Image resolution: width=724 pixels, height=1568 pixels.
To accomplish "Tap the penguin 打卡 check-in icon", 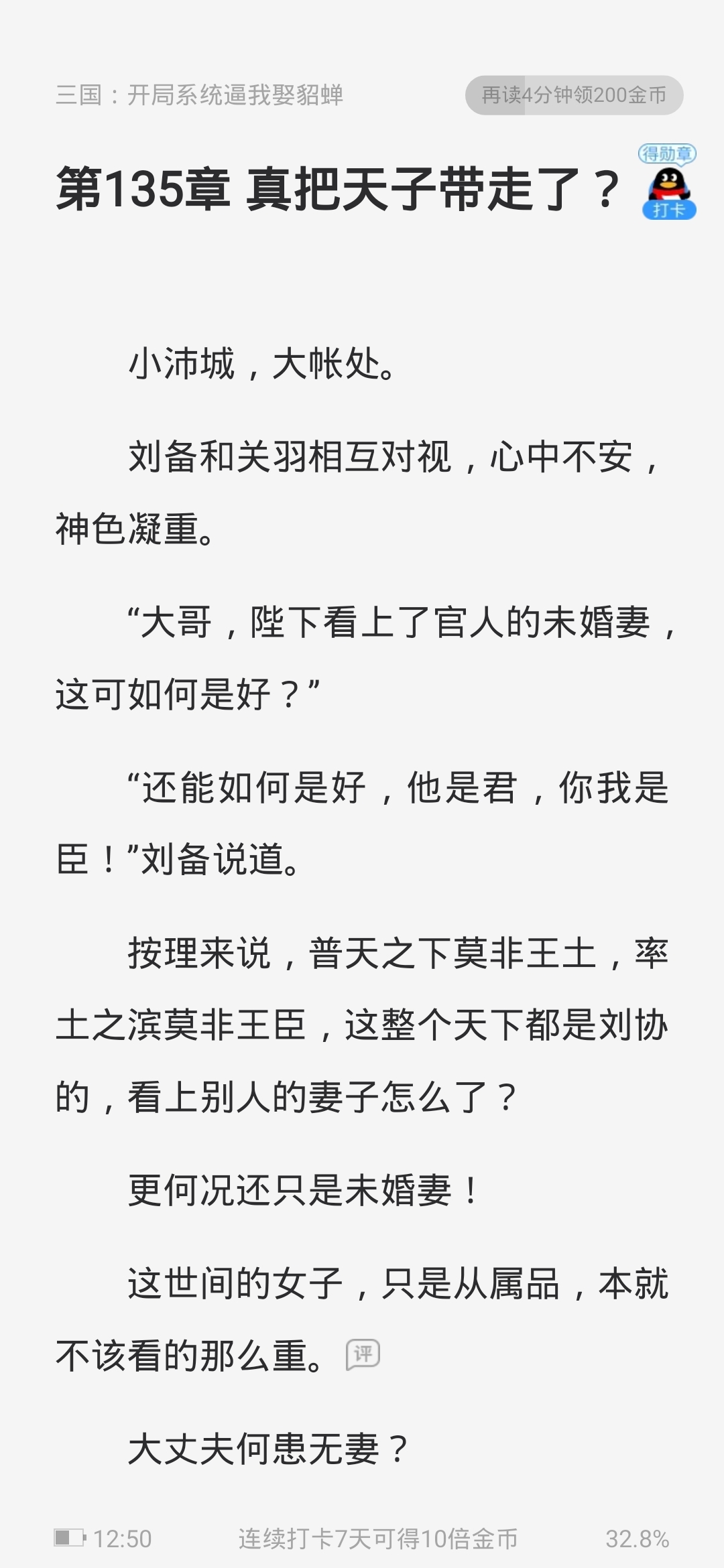I will [668, 182].
